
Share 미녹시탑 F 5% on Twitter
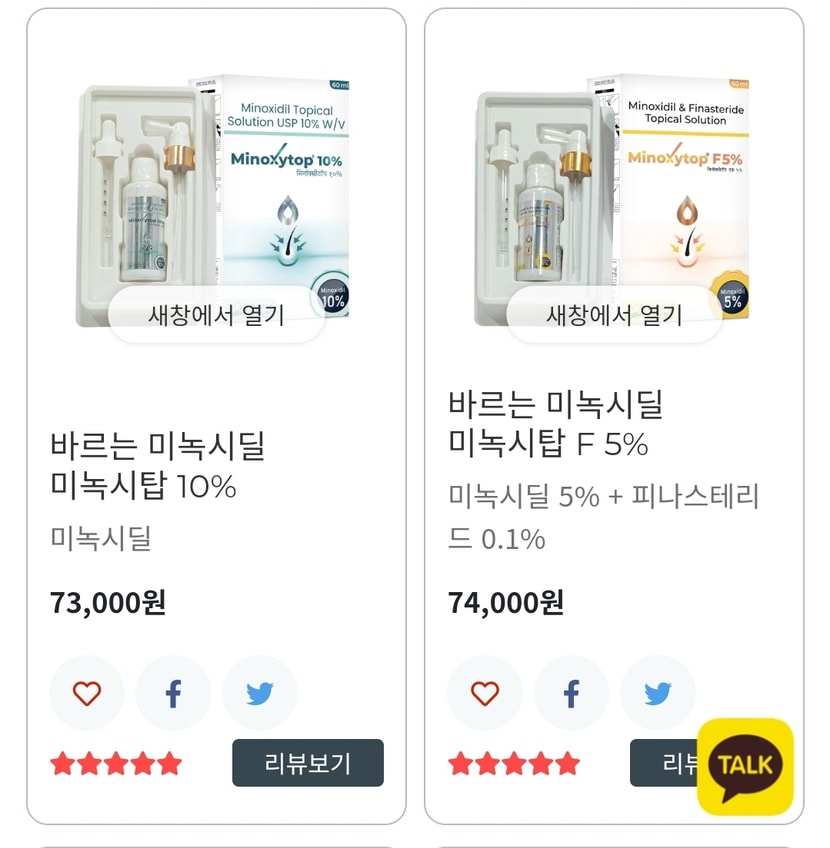click(x=657, y=693)
